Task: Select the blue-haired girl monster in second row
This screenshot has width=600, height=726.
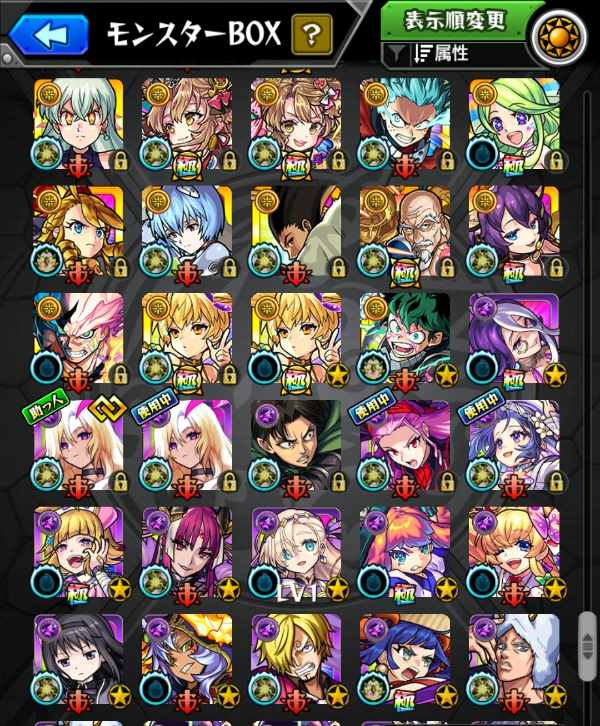Action: coord(186,228)
